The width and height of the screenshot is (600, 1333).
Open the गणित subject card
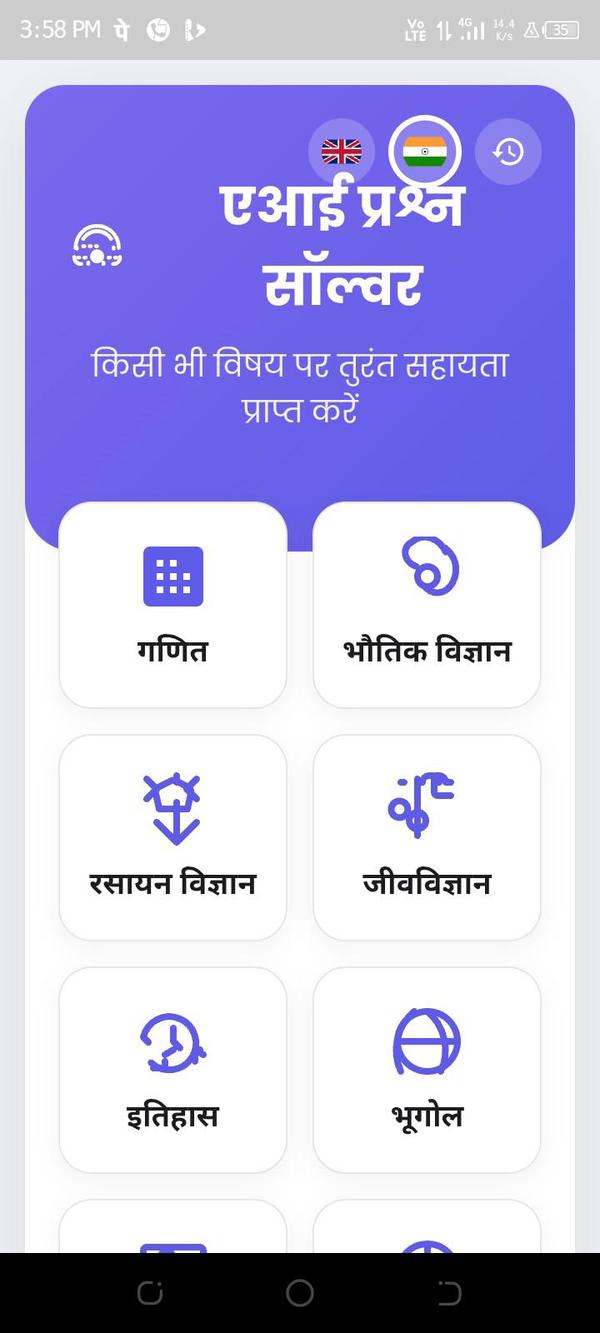coord(173,605)
